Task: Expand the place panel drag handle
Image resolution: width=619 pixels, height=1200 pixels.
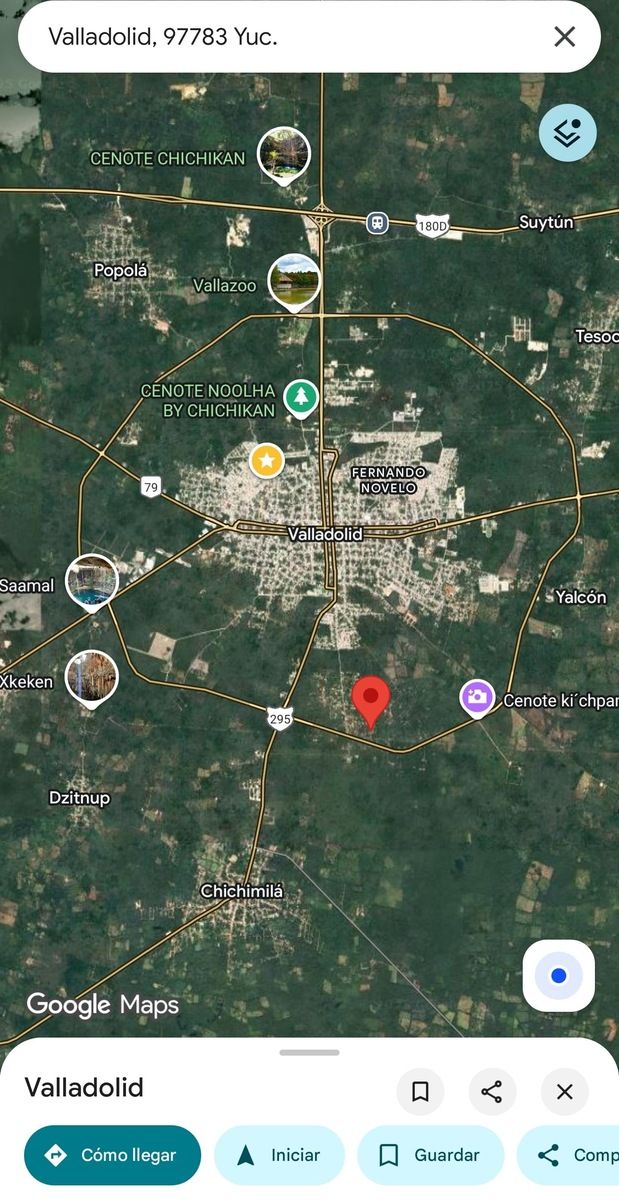Action: click(309, 1052)
